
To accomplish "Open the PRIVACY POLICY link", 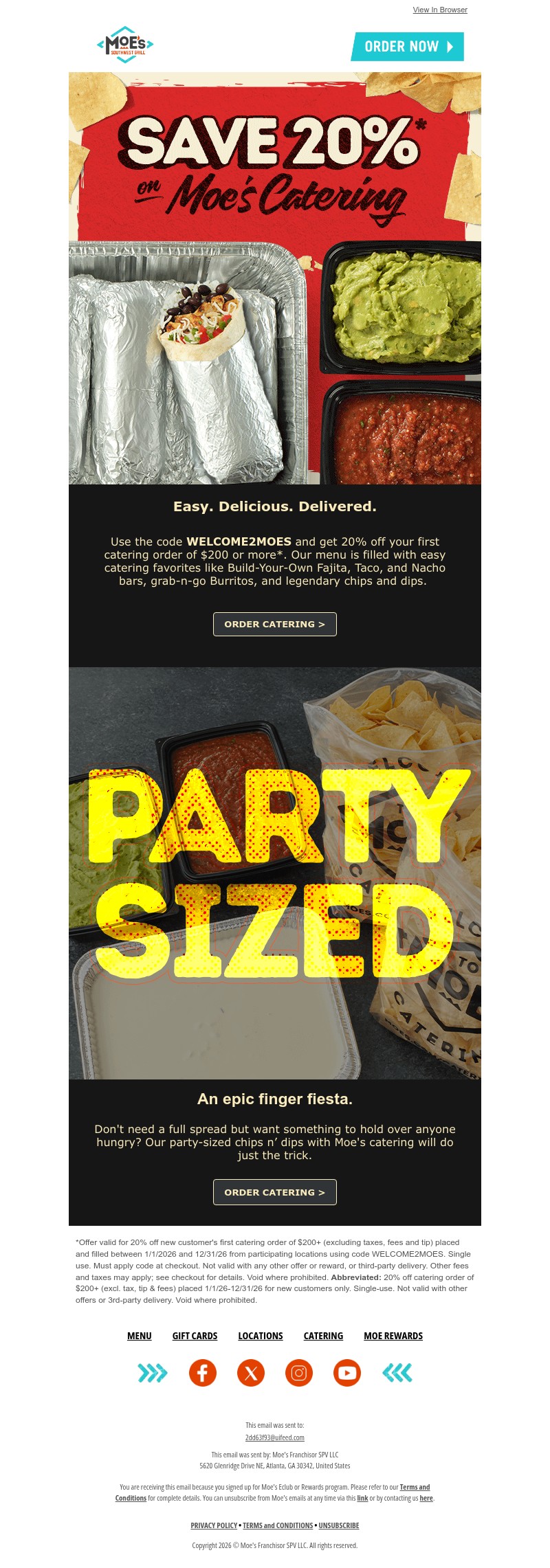I will pyautogui.click(x=214, y=1525).
